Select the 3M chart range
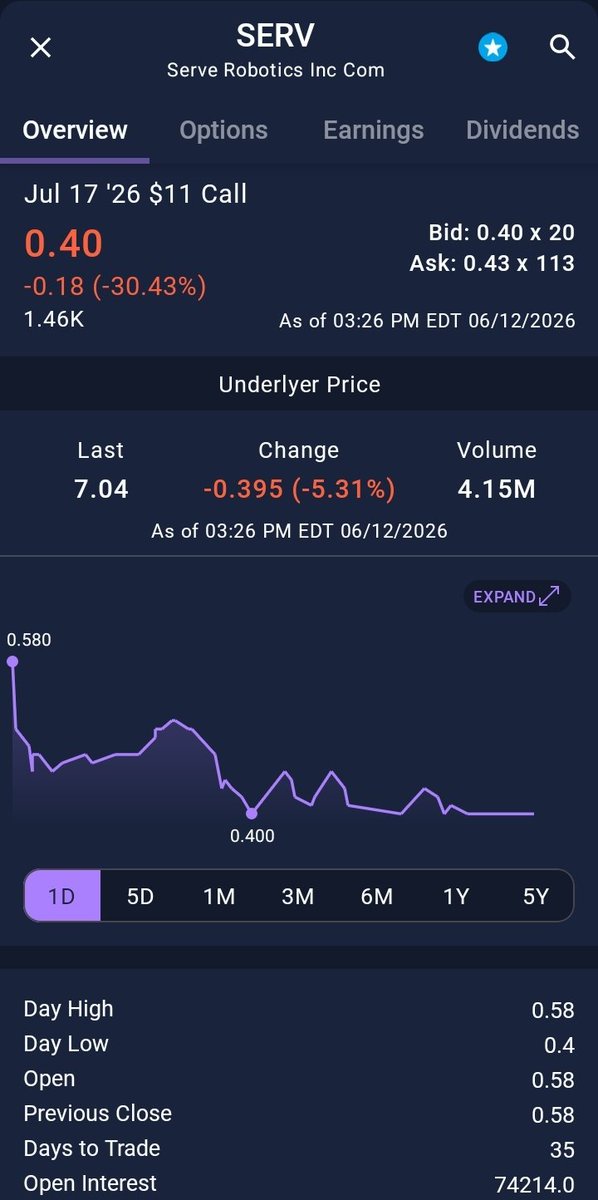The height and width of the screenshot is (1200, 598). pyautogui.click(x=298, y=896)
